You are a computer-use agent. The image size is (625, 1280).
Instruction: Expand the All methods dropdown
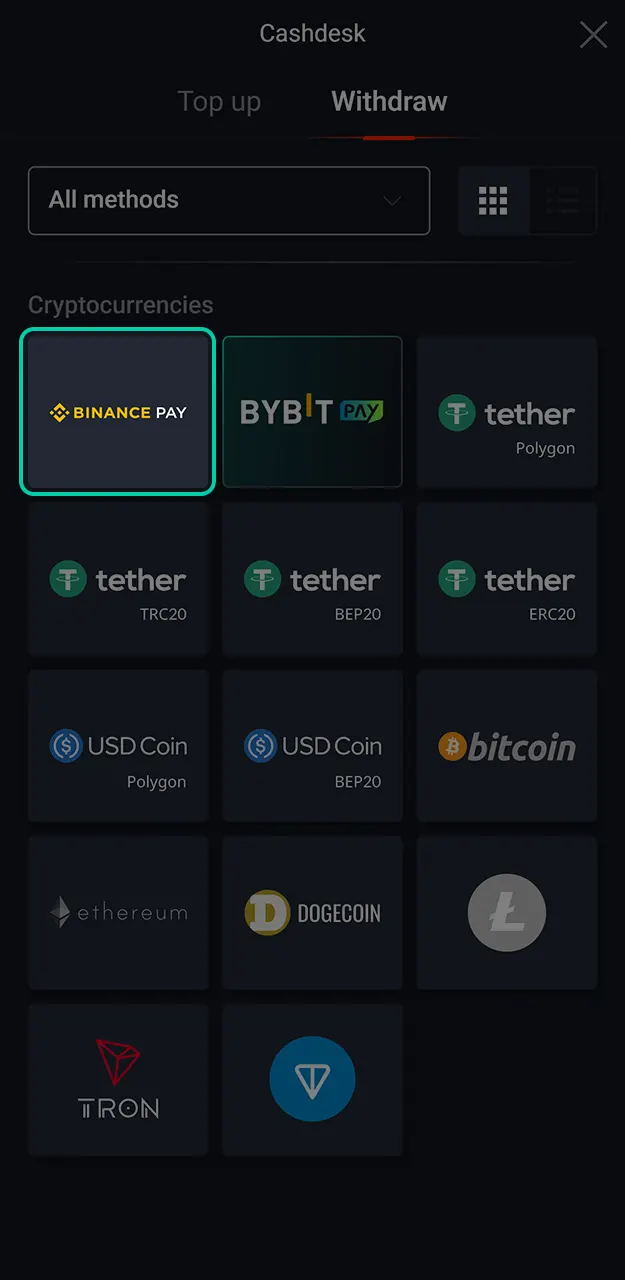pyautogui.click(x=229, y=200)
